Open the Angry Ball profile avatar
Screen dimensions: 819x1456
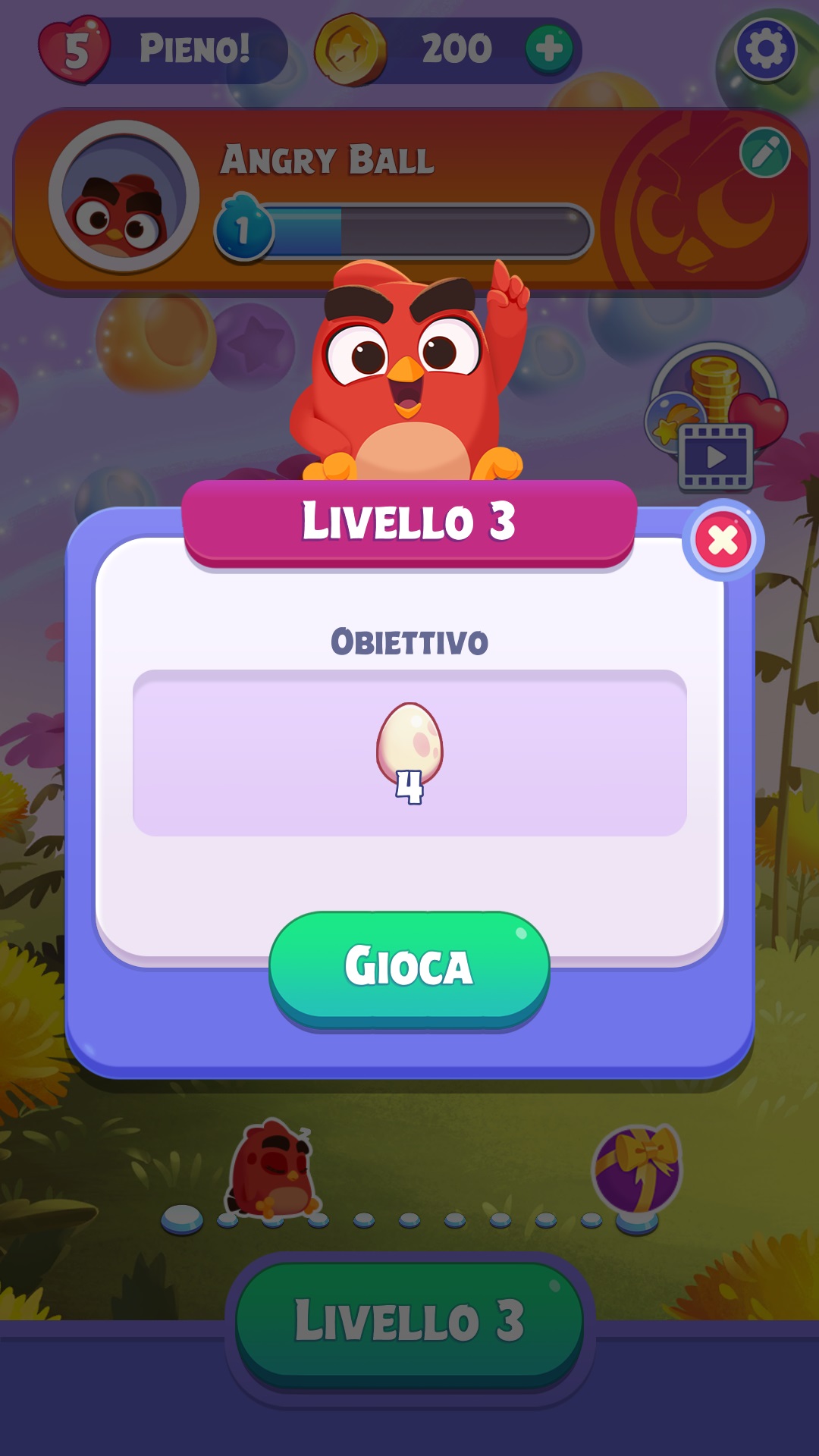click(124, 197)
